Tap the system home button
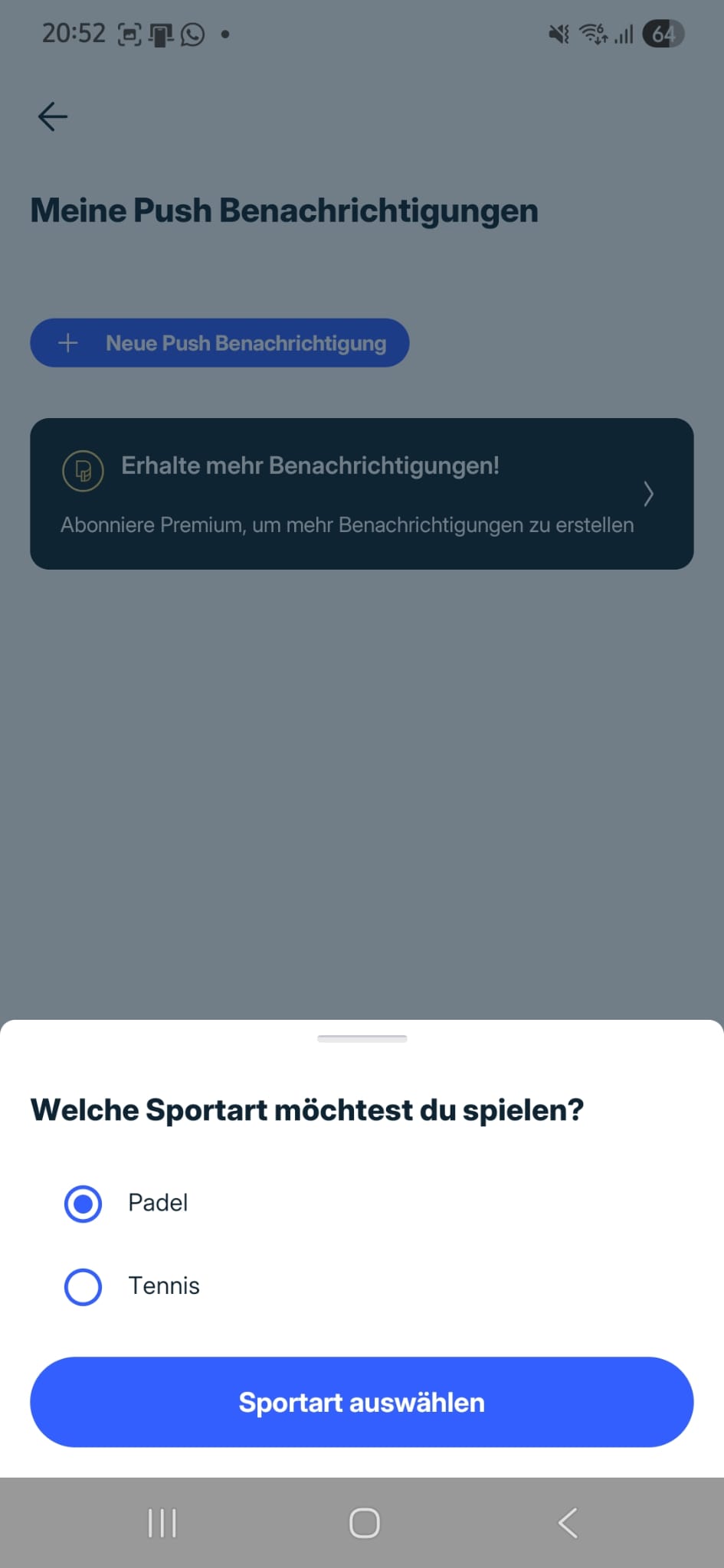This screenshot has width=724, height=1568. [x=364, y=1523]
